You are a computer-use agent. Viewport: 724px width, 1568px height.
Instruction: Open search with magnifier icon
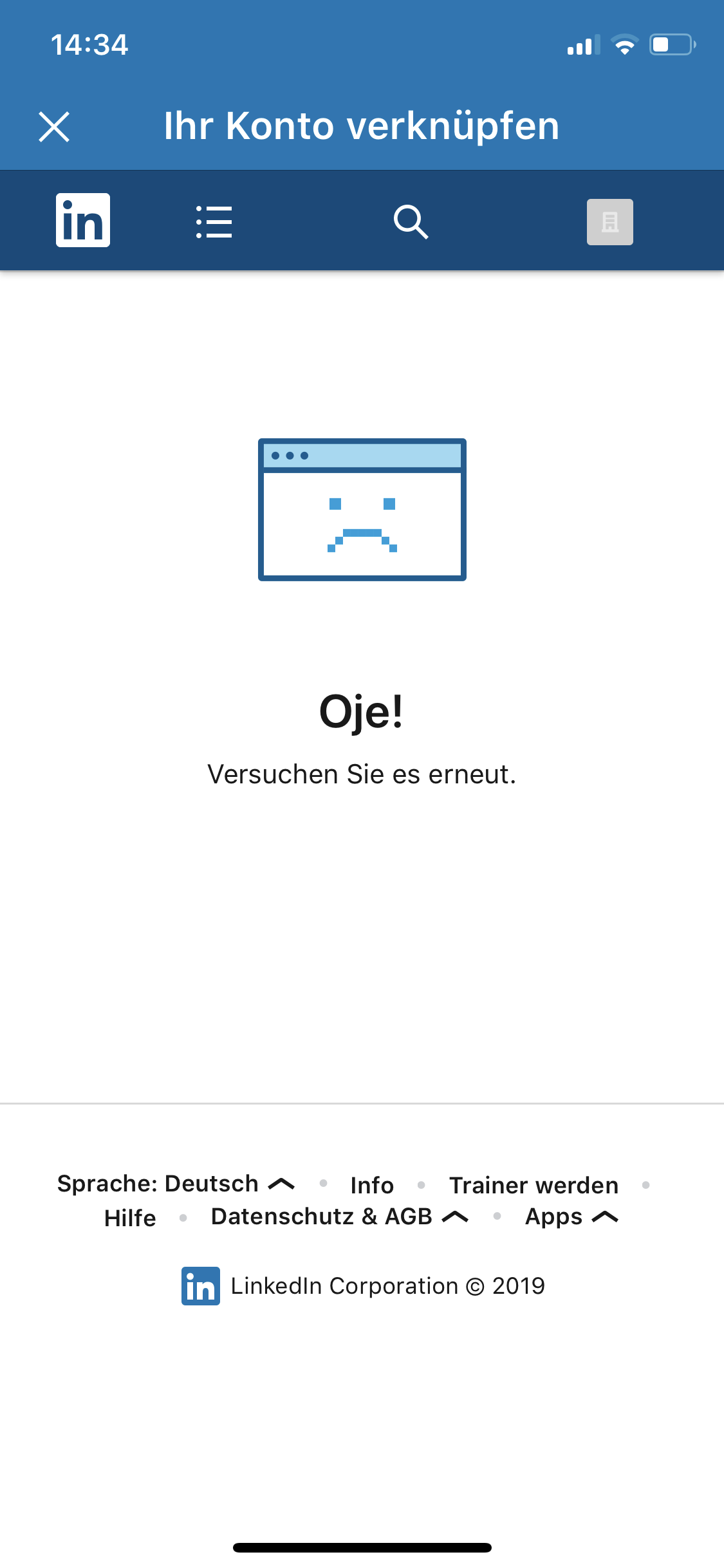tap(411, 222)
